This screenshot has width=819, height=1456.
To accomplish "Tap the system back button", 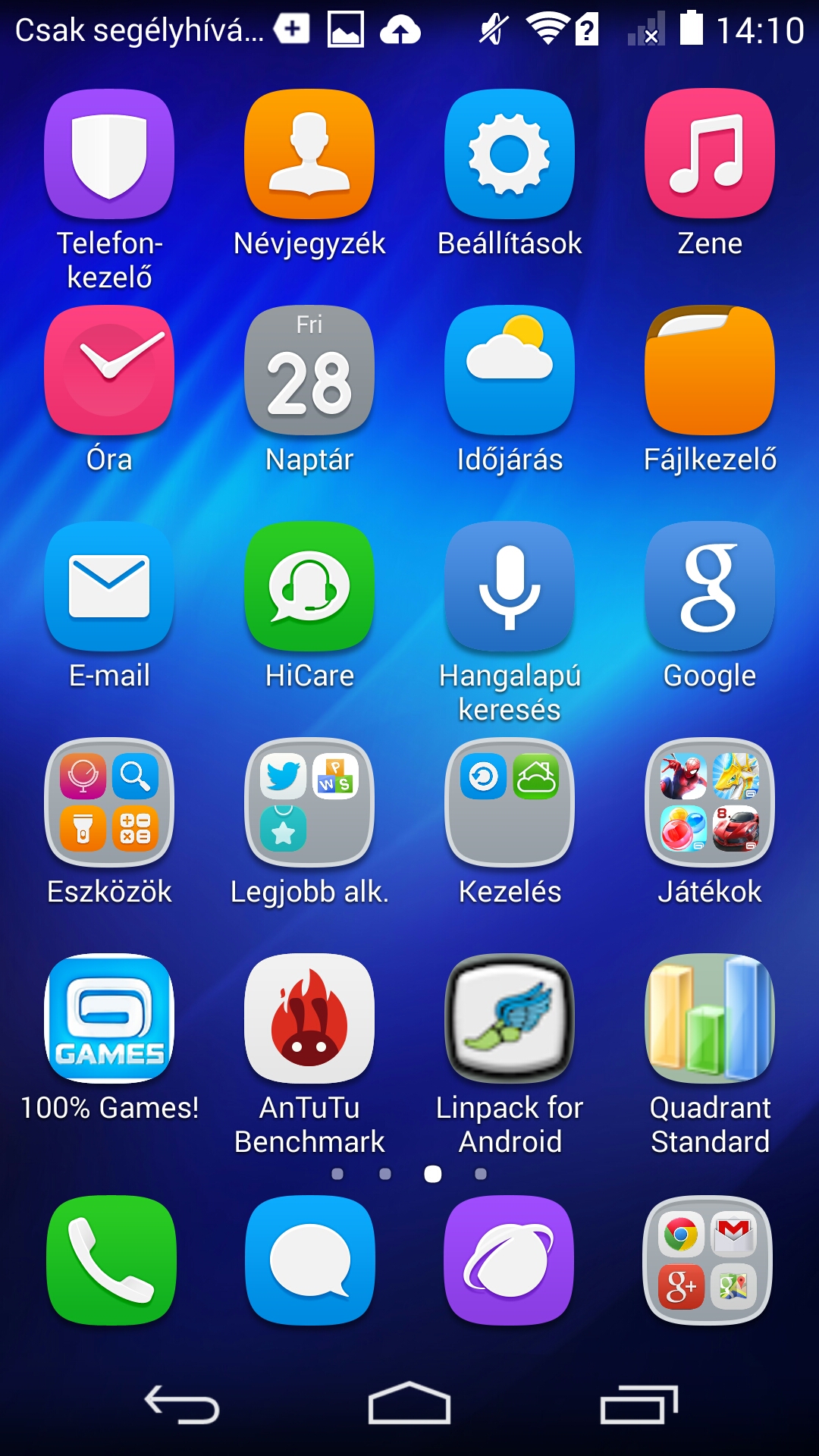I will (x=182, y=1405).
